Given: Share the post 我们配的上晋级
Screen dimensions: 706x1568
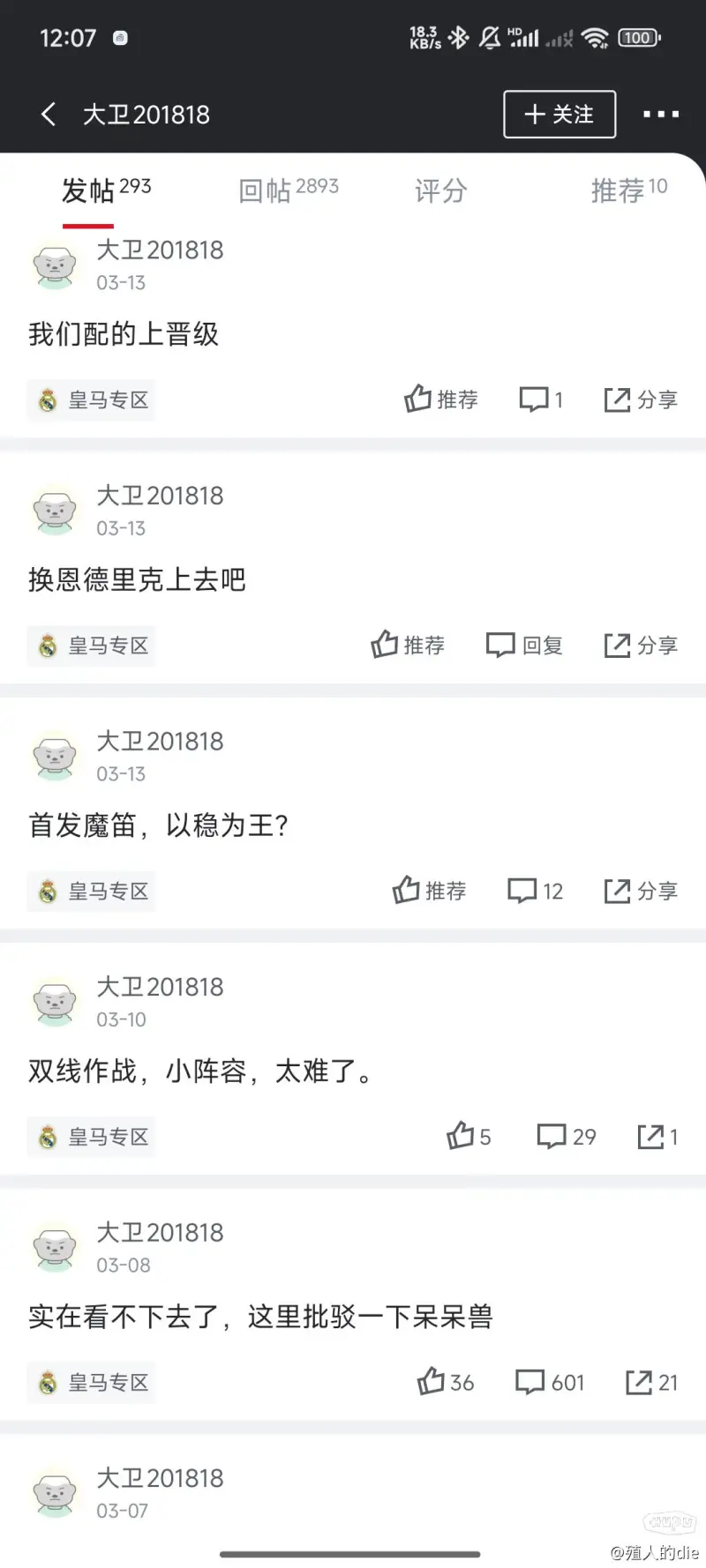Looking at the screenshot, I should [x=641, y=399].
